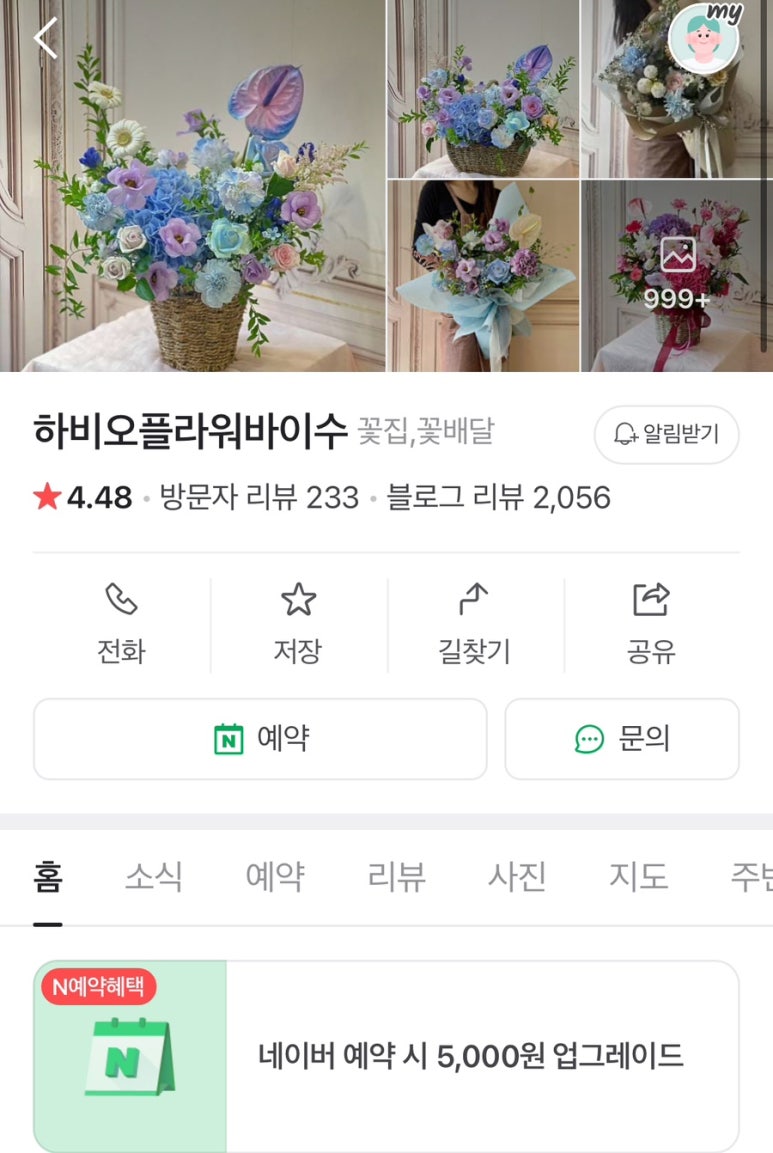Screen dimensions: 773x1153
Task: Switch to the 지도 tab
Action: tap(638, 877)
